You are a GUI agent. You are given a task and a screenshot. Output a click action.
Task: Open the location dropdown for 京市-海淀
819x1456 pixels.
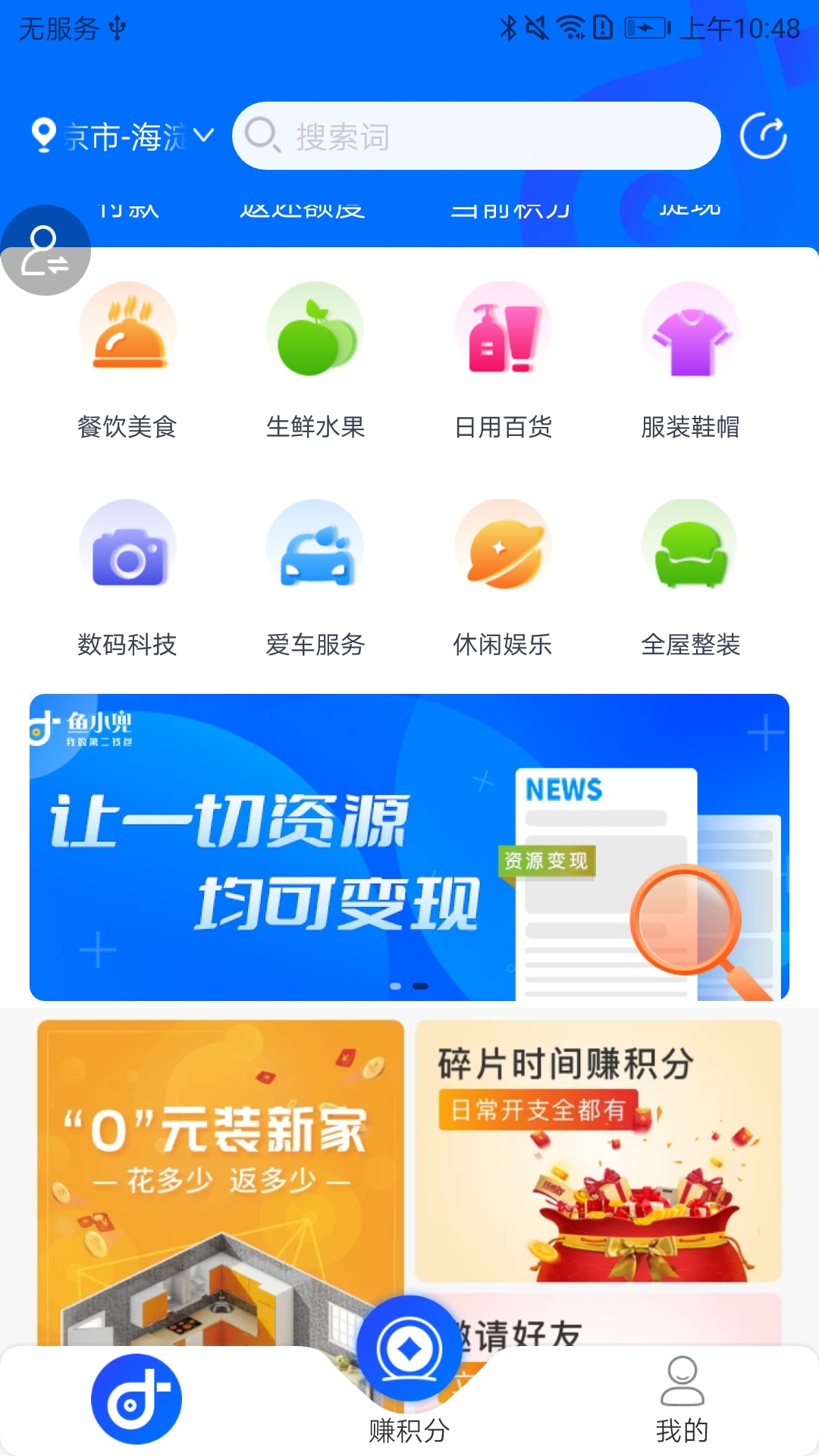[123, 136]
